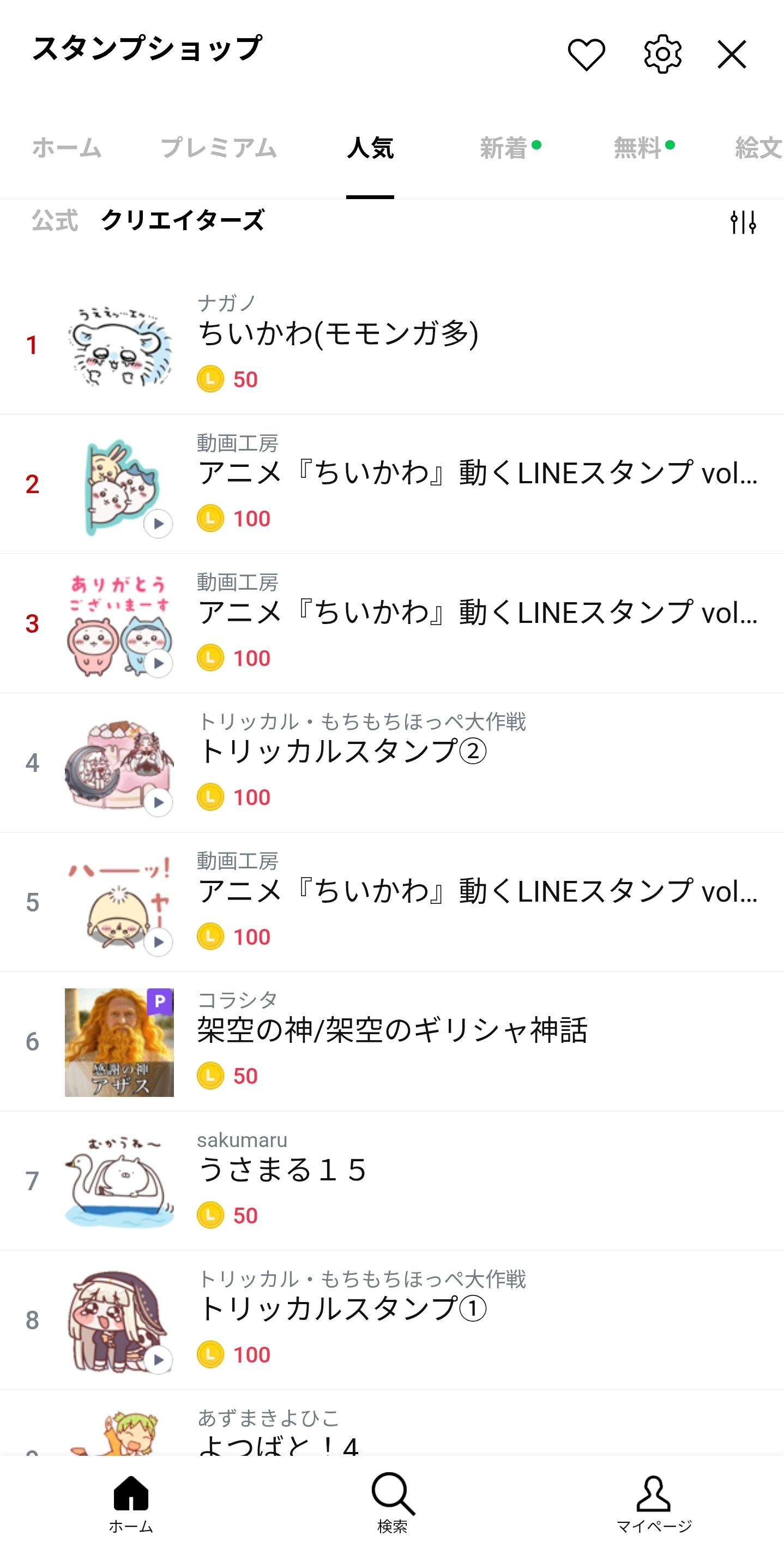The width and height of the screenshot is (784, 1548).
Task: Open the rank 2 ちいかわ animated stickers
Action: tap(477, 473)
